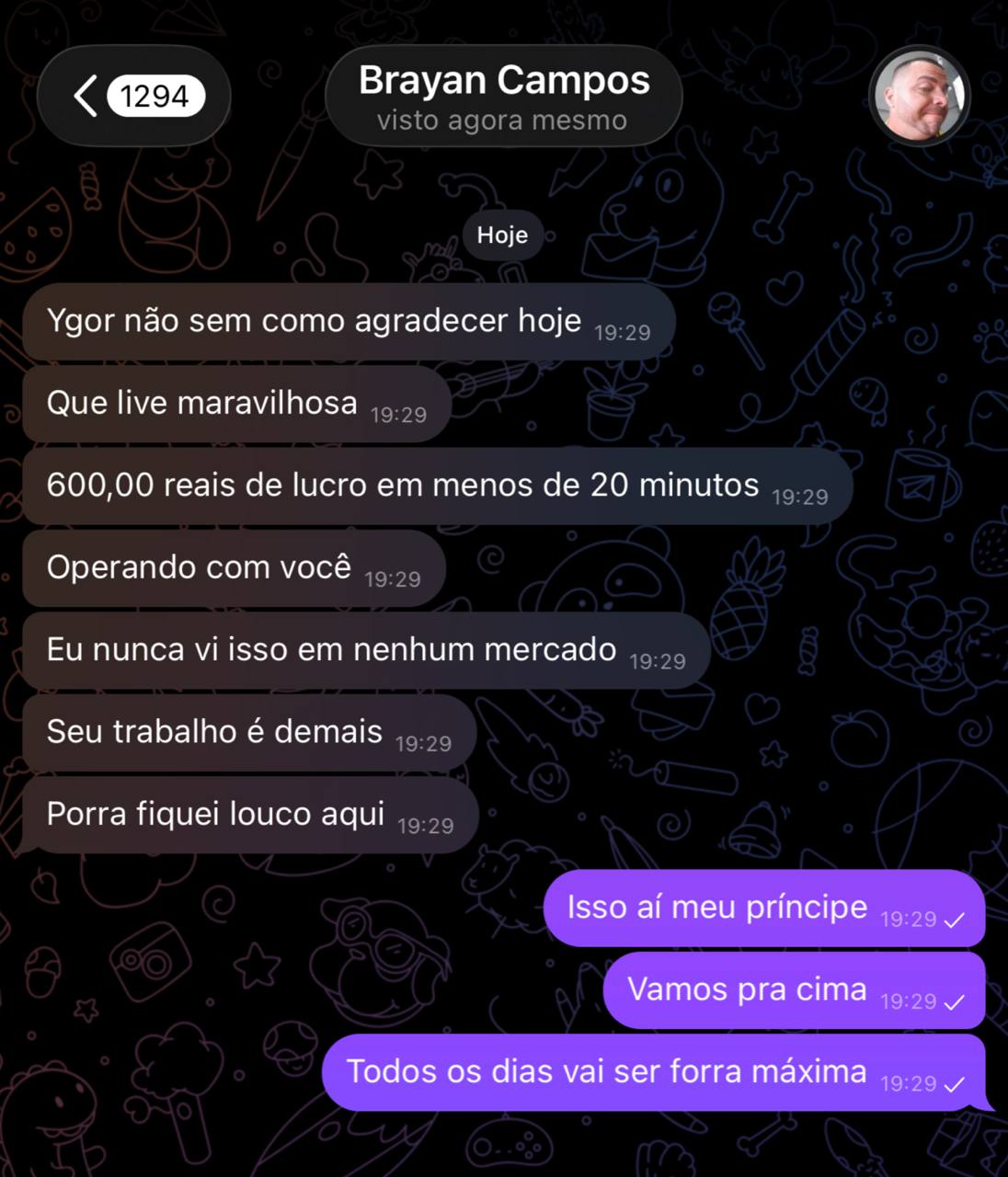This screenshot has height=1177, width=1008.
Task: Open Brayan Campos chat info header
Action: [x=503, y=97]
